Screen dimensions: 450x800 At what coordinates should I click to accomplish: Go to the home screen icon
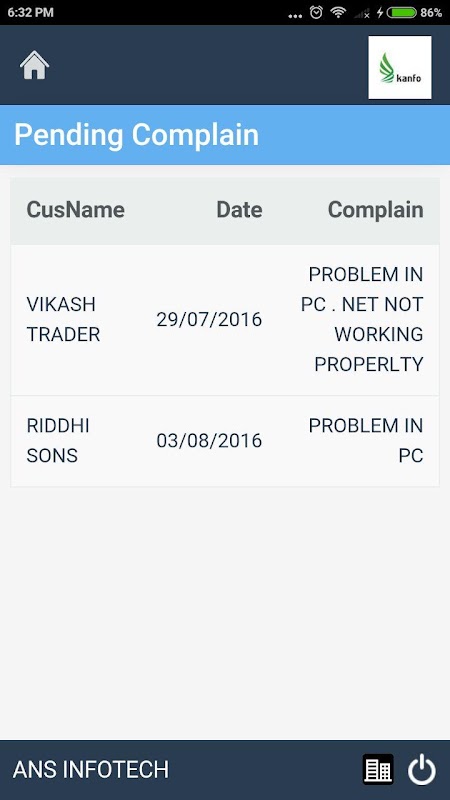[34, 65]
